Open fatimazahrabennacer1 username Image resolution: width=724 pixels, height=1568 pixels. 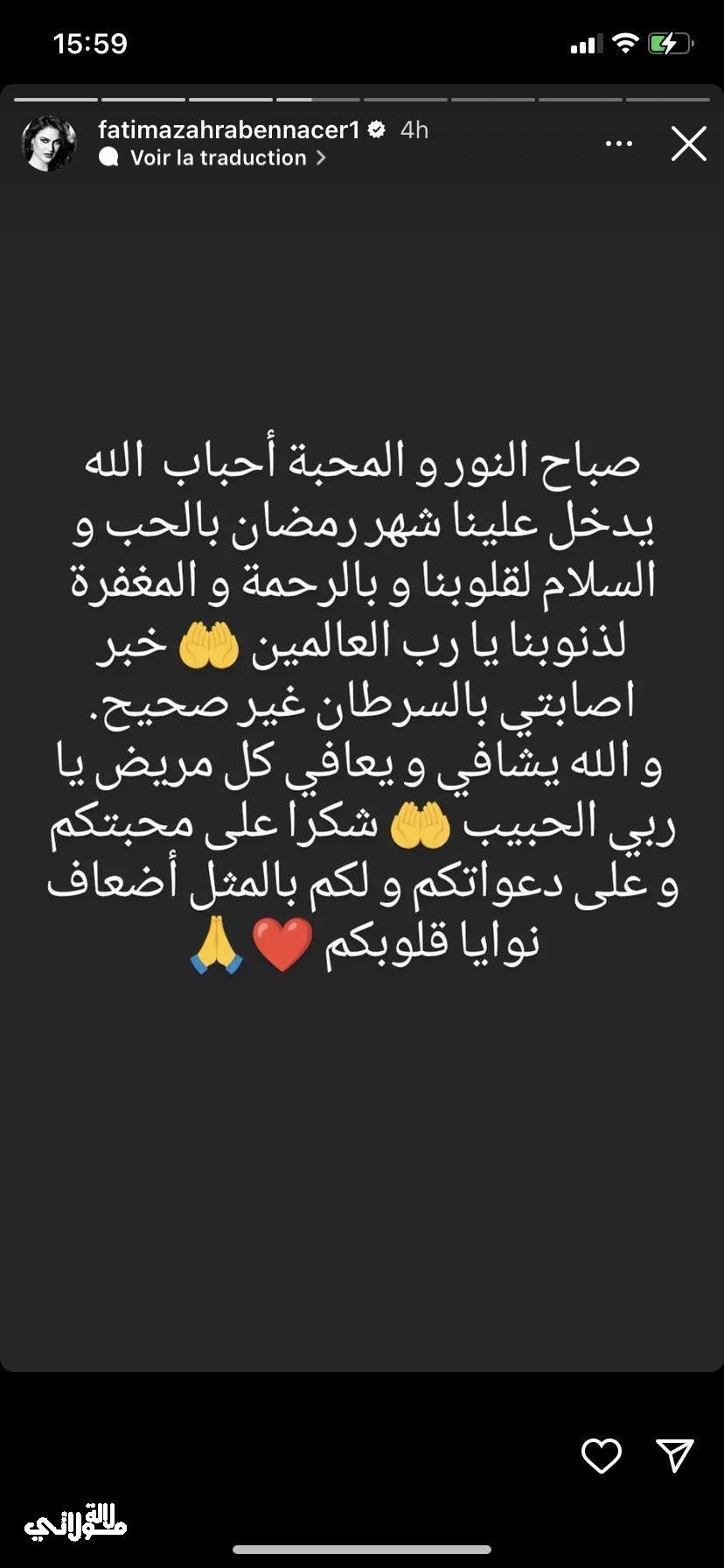[229, 129]
